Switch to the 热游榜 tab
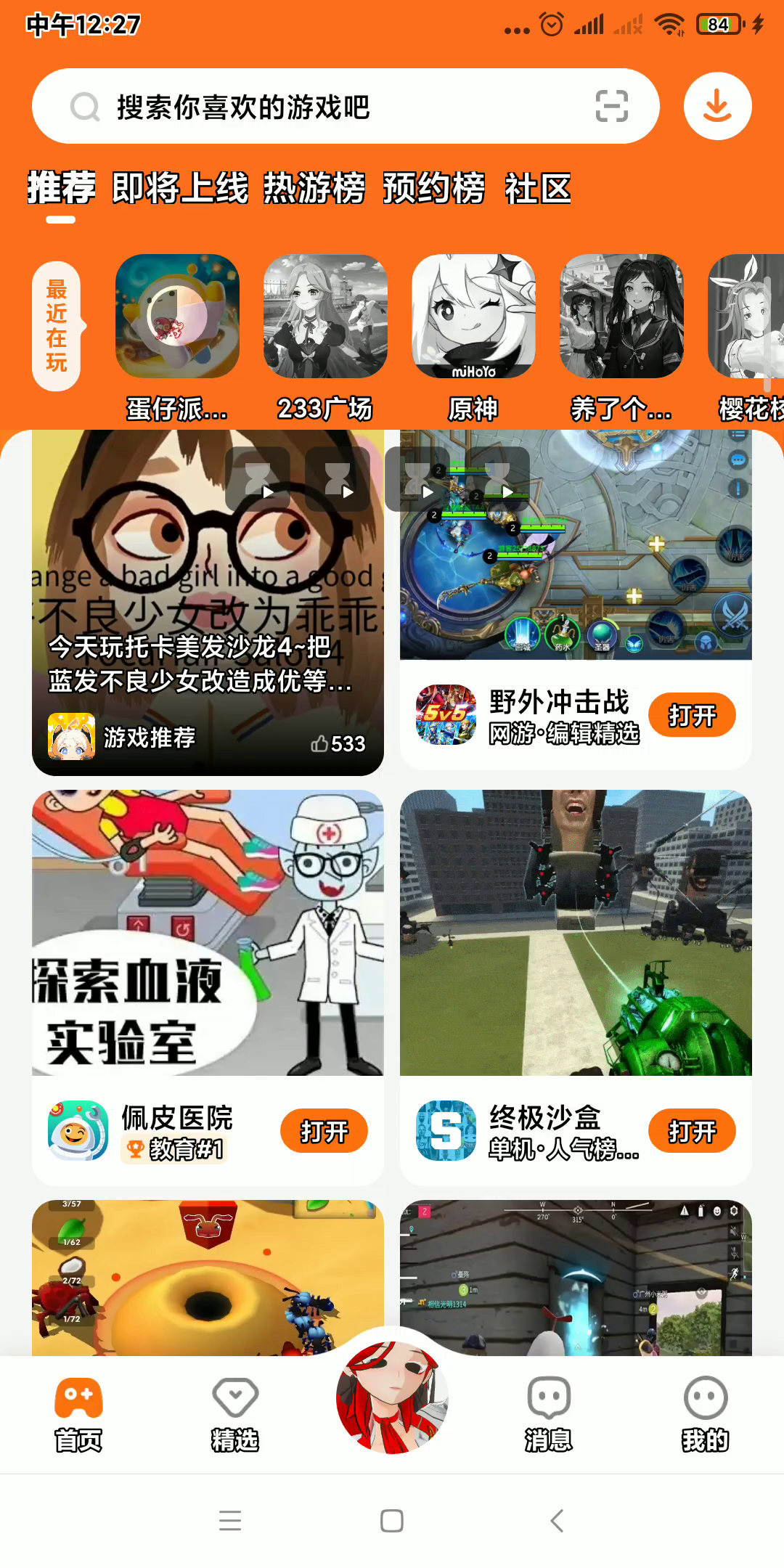The image size is (784, 1568). pyautogui.click(x=314, y=189)
